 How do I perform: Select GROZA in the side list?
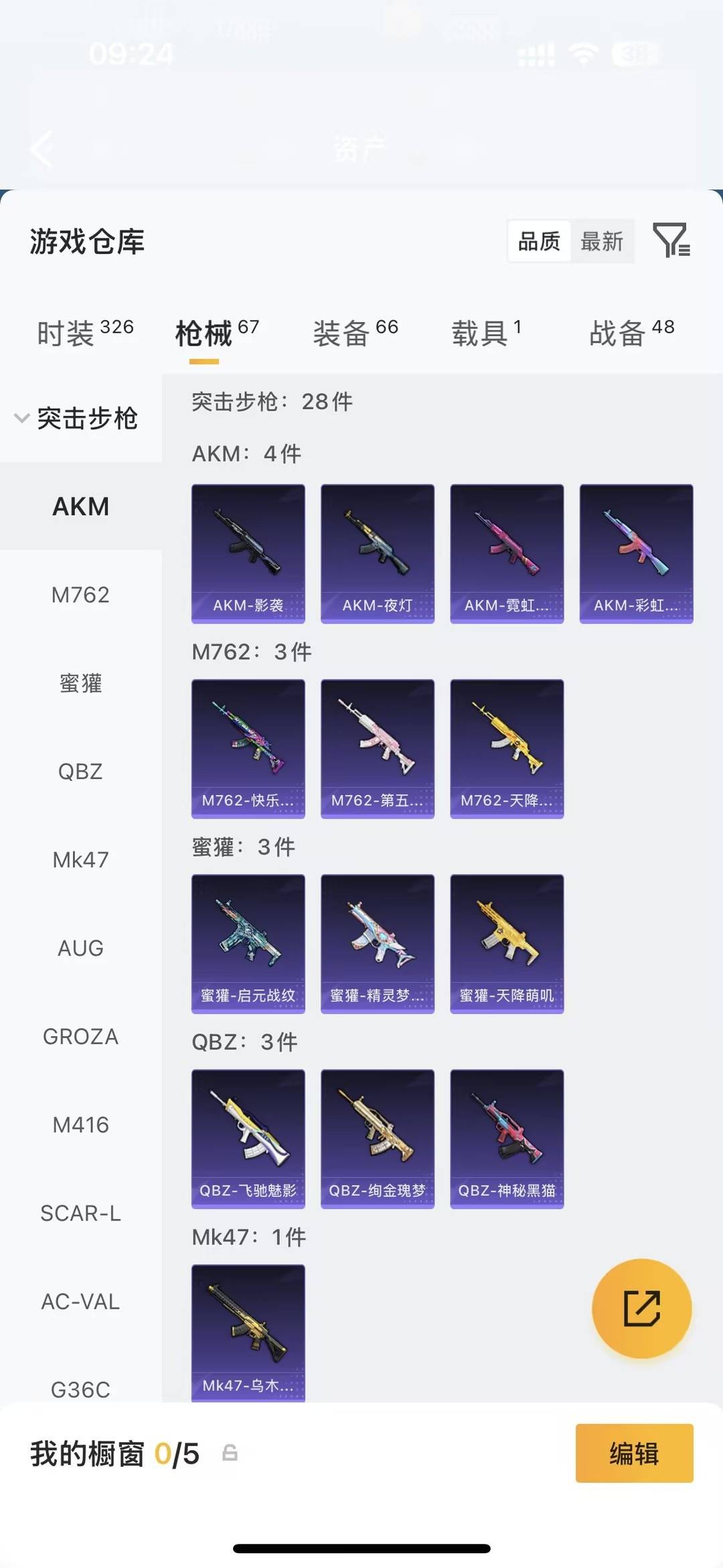[80, 1037]
